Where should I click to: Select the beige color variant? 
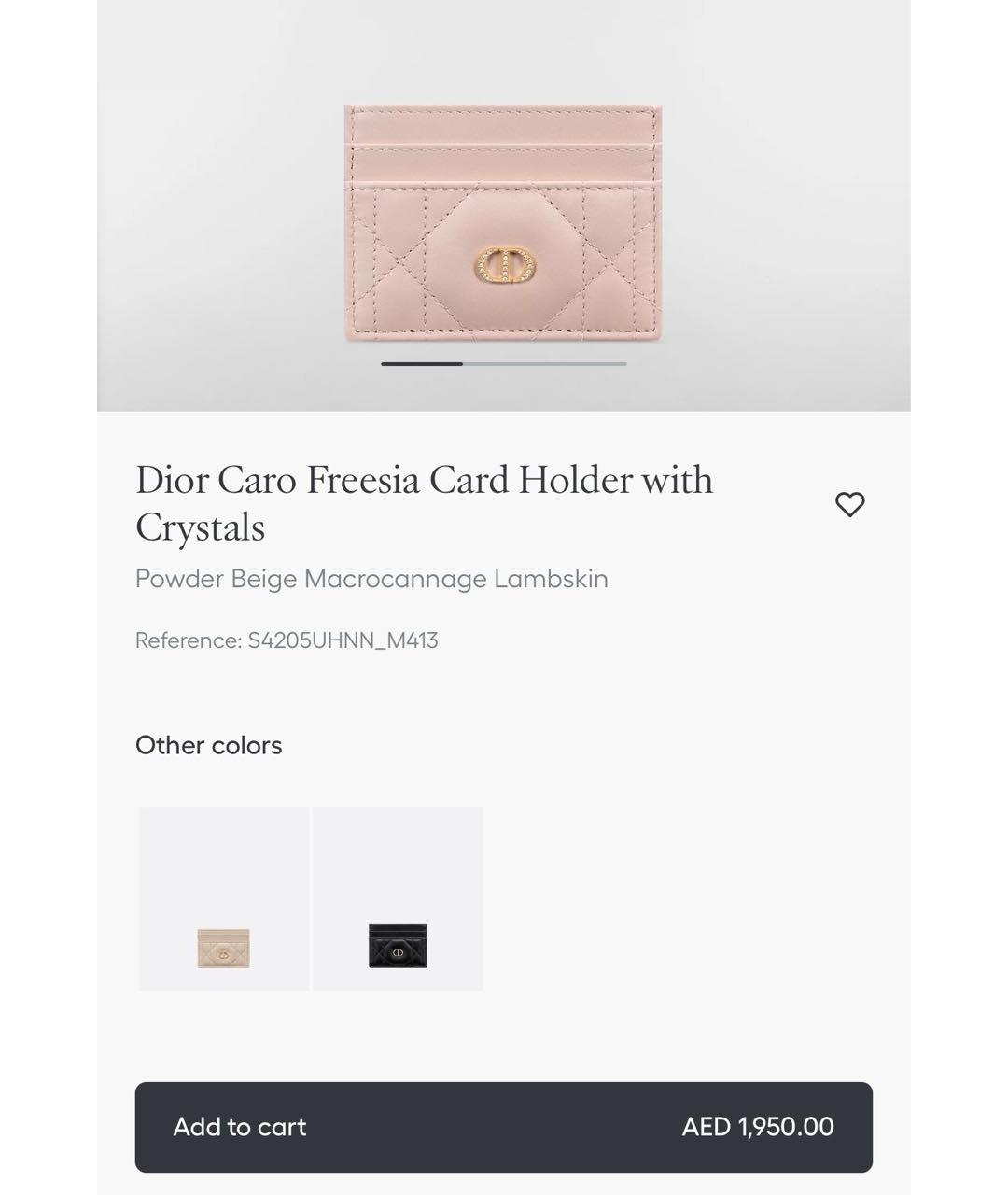tap(224, 899)
